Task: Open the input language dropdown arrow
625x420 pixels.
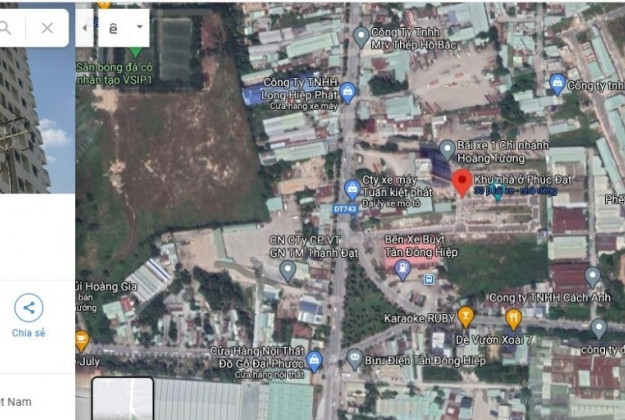Action: tap(139, 28)
